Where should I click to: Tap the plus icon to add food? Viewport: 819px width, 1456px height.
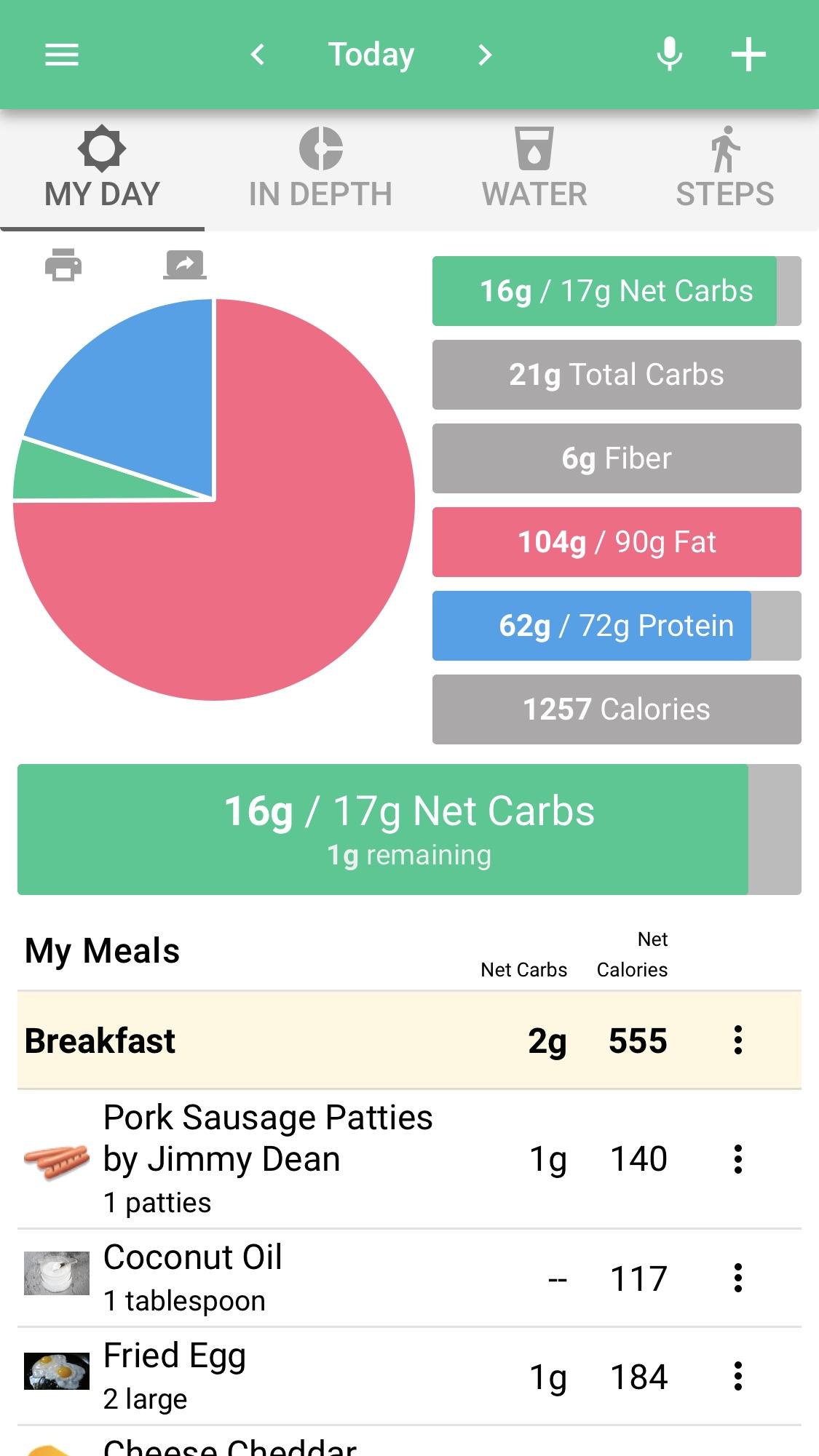pos(748,54)
